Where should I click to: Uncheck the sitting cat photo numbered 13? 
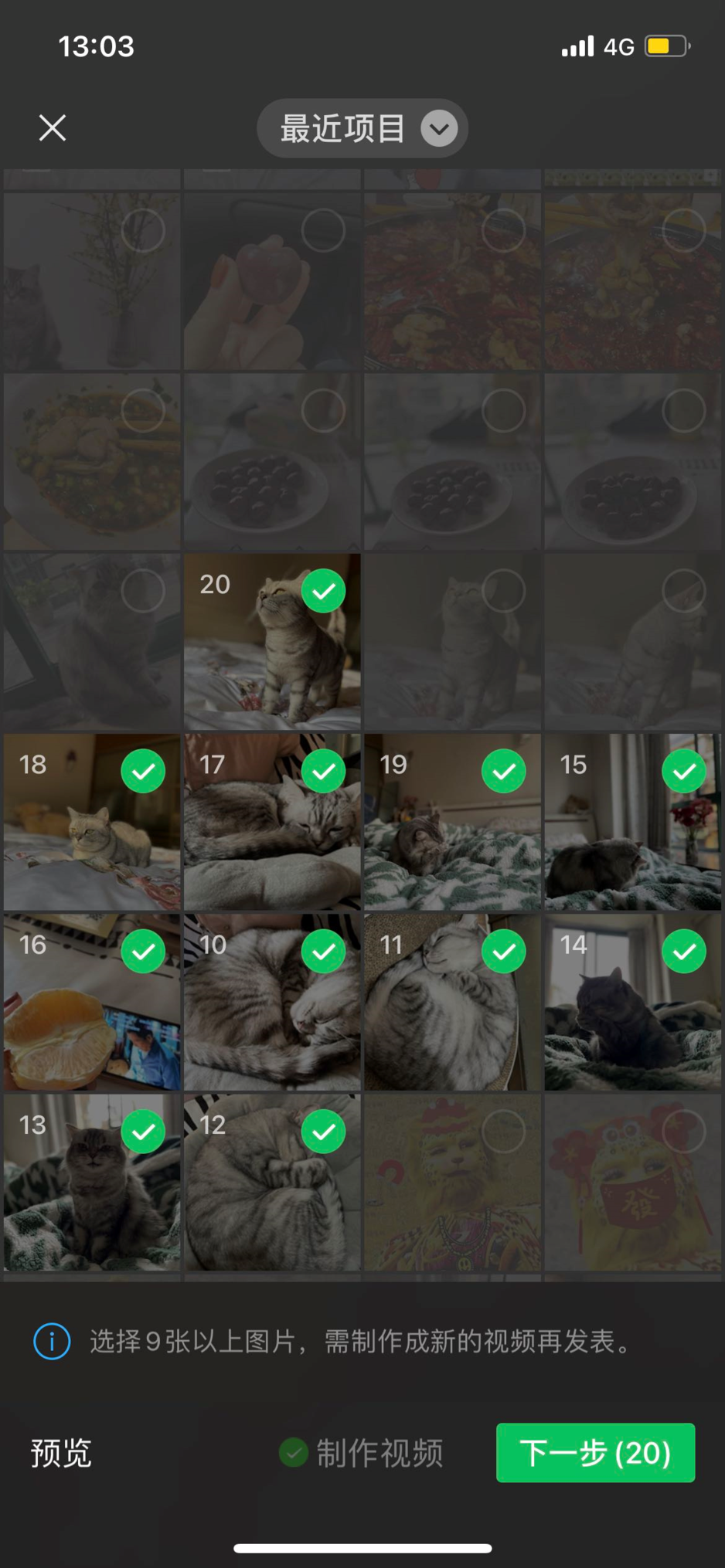click(143, 1132)
